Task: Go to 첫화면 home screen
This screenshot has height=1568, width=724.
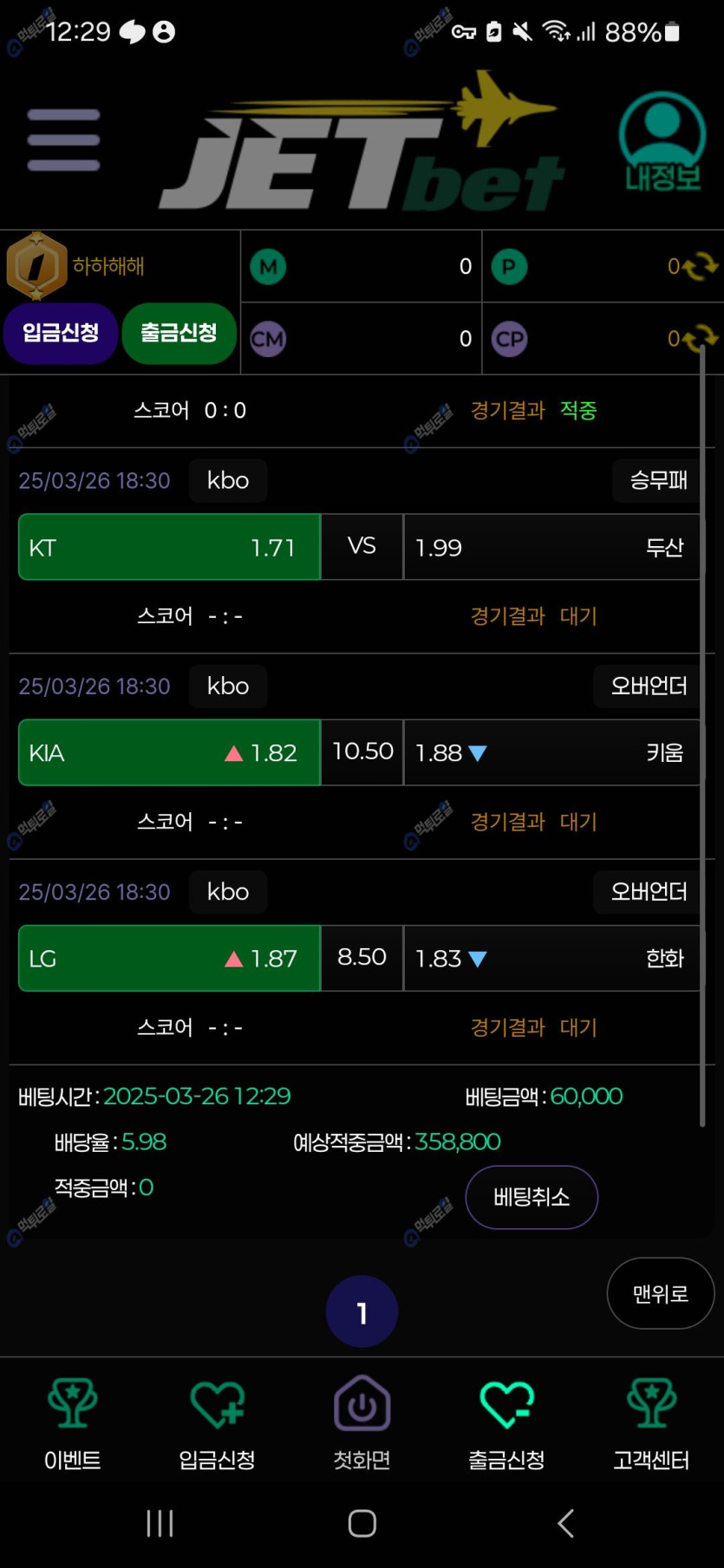Action: point(362,1423)
